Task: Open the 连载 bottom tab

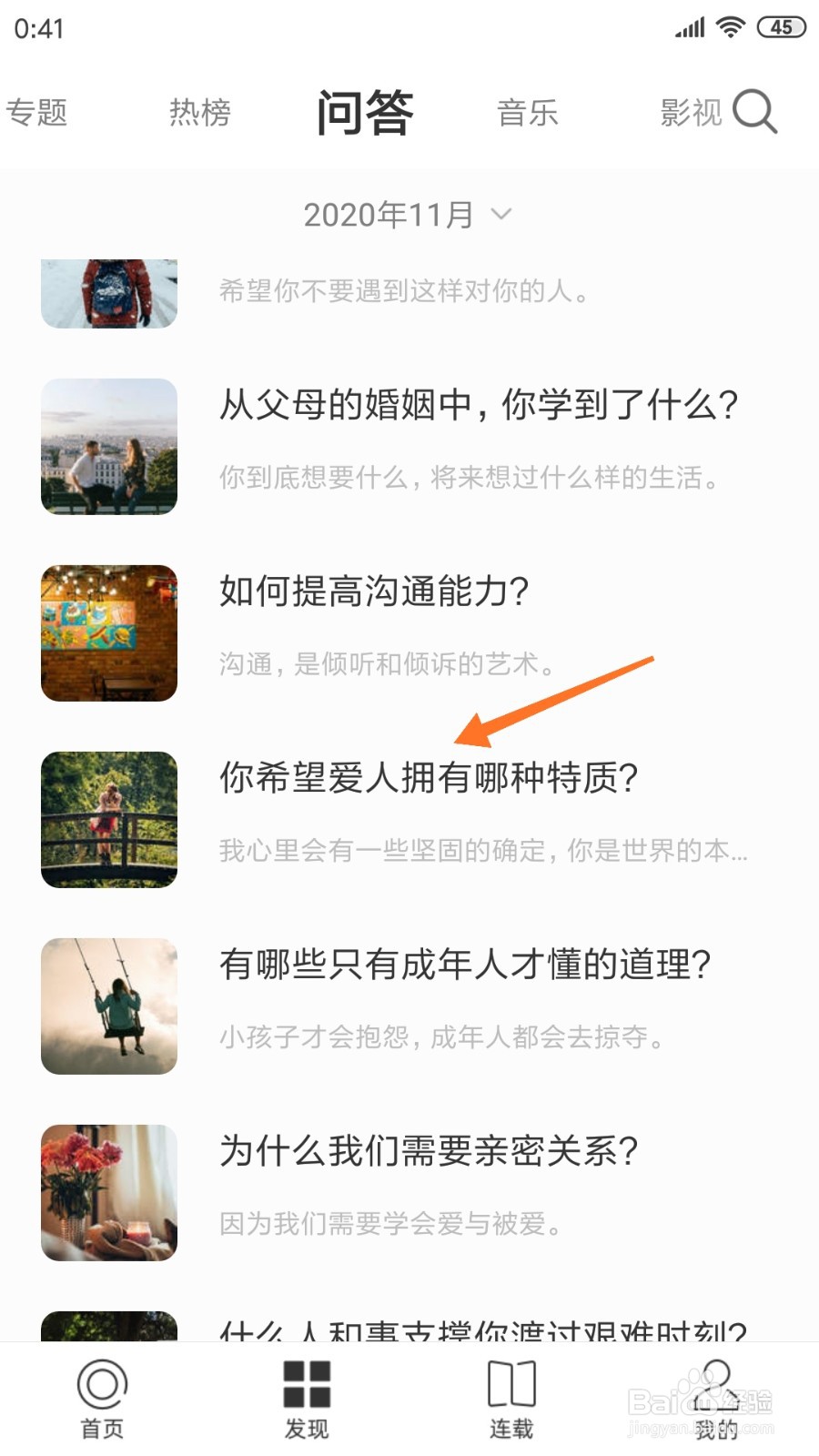Action: point(511,1399)
